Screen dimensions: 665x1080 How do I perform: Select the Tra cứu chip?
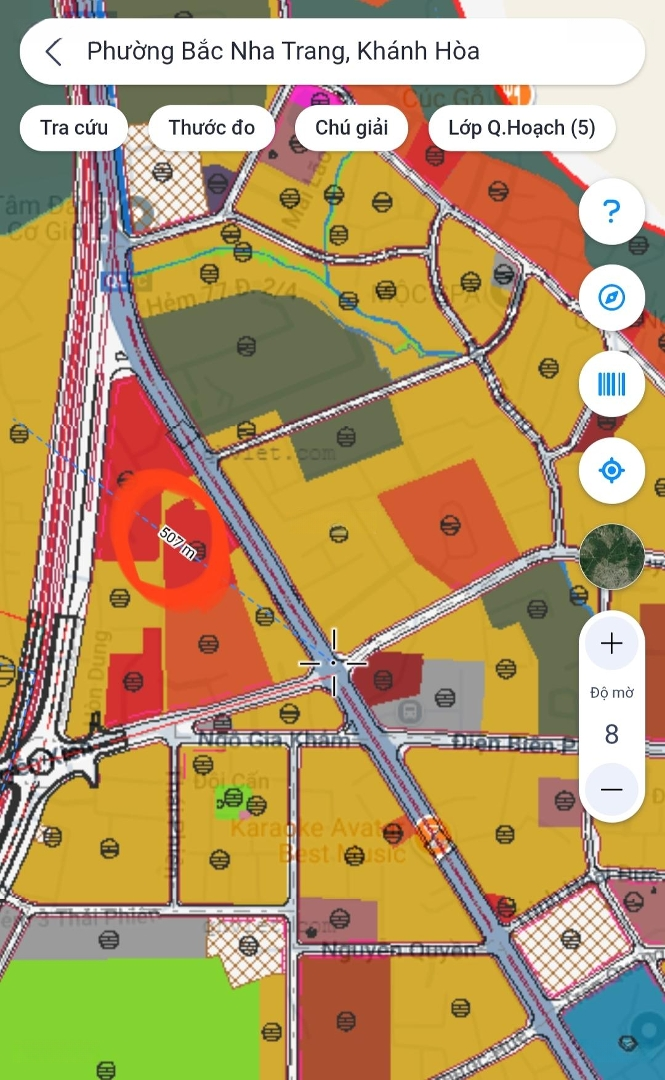point(74,128)
